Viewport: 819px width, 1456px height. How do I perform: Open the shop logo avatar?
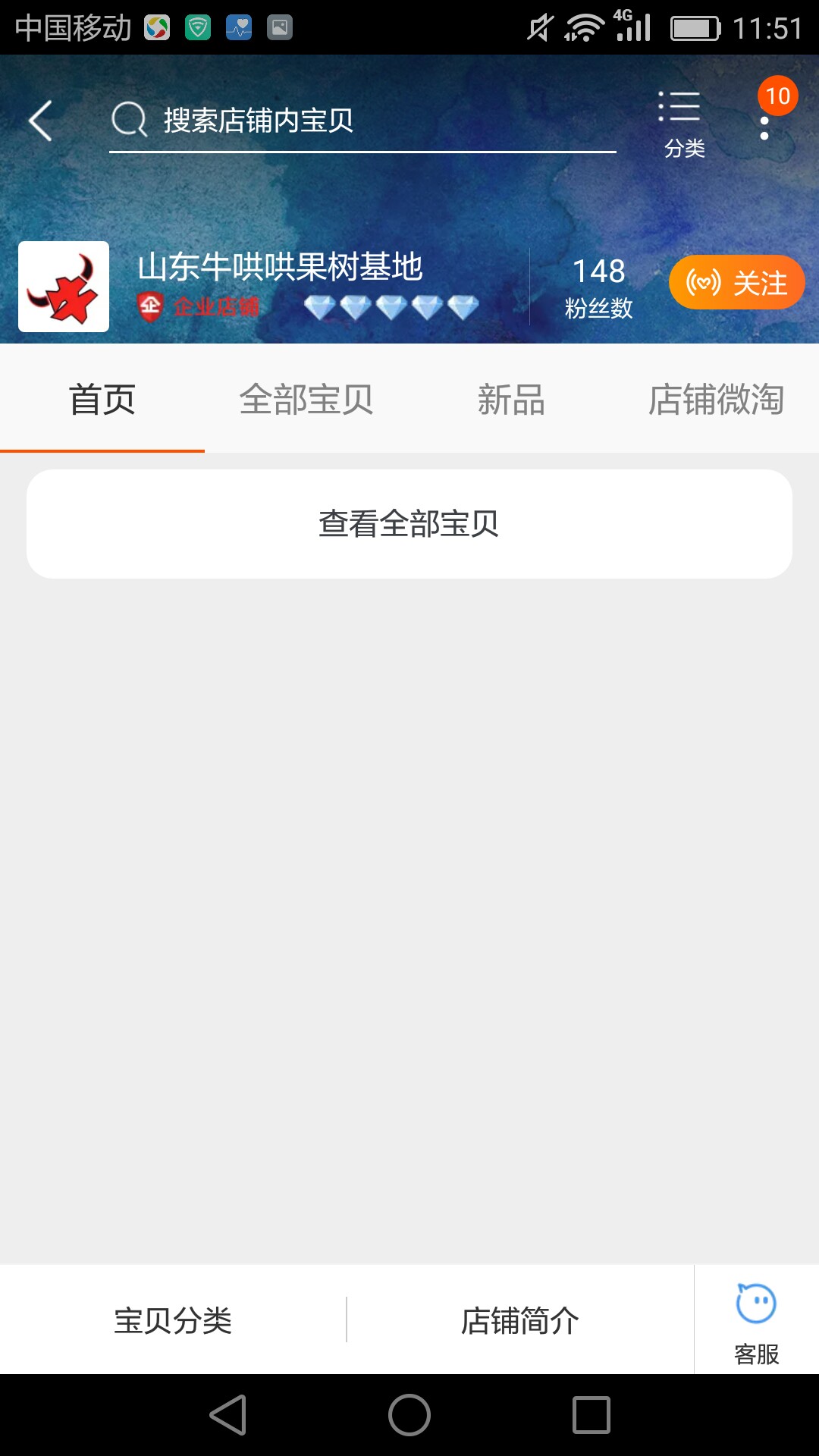pos(64,287)
